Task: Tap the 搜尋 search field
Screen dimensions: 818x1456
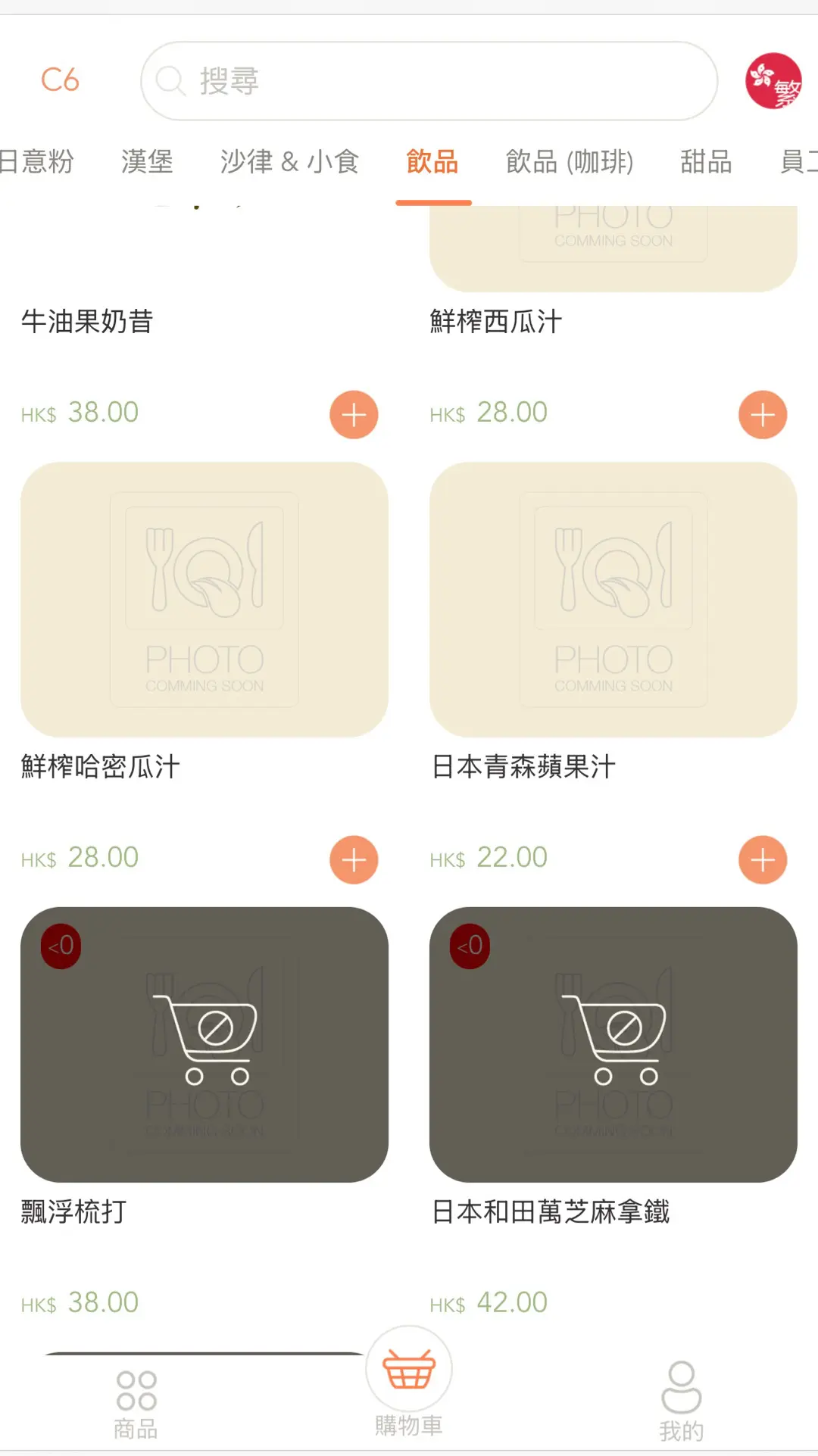Action: (428, 81)
